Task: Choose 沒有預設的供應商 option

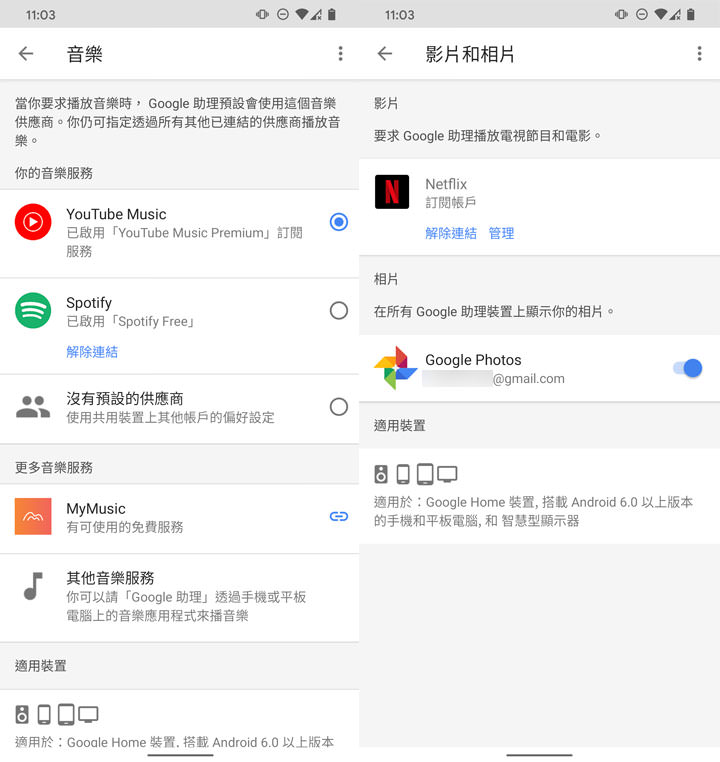Action: pyautogui.click(x=338, y=407)
